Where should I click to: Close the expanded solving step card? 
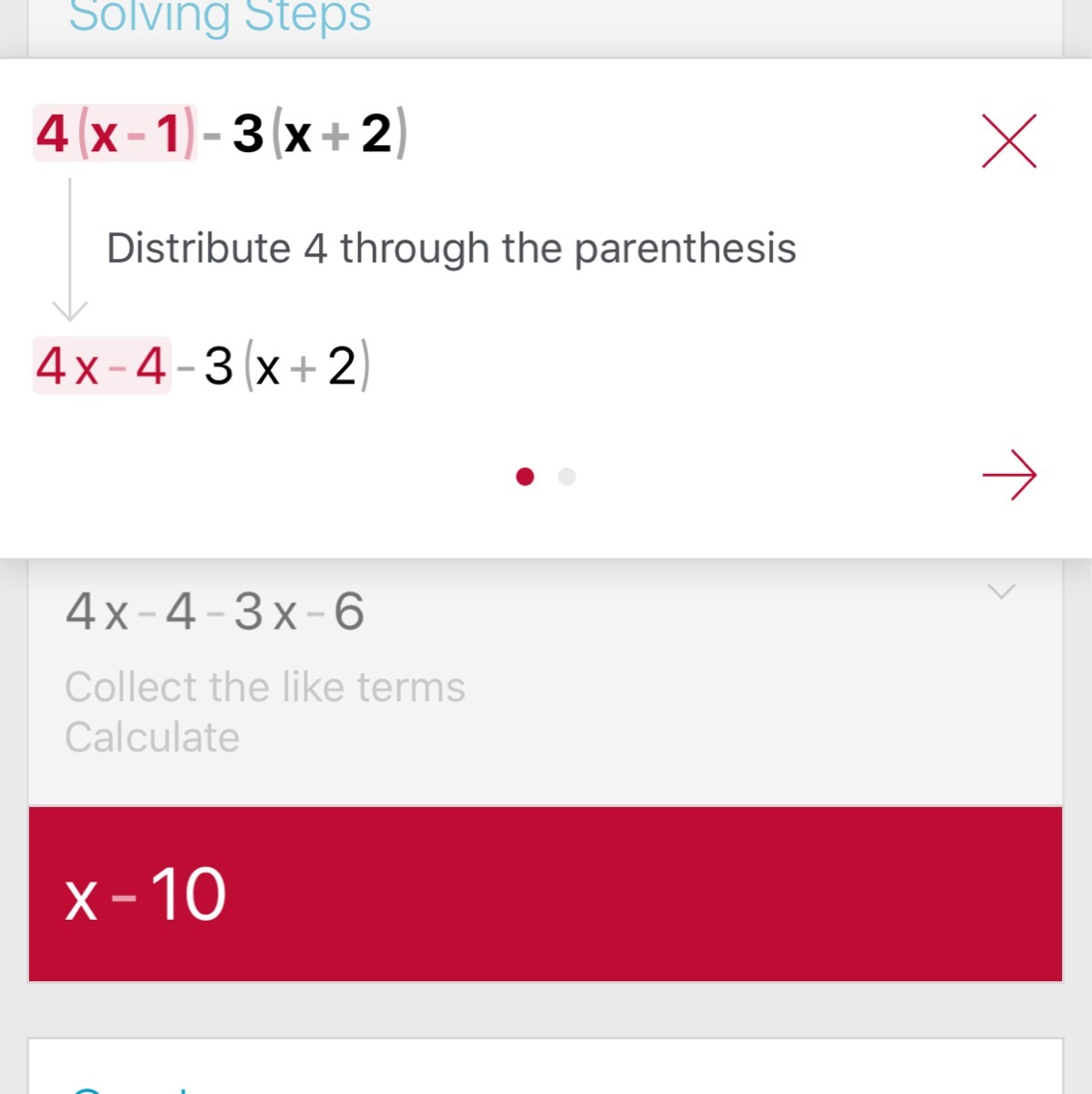point(1009,141)
